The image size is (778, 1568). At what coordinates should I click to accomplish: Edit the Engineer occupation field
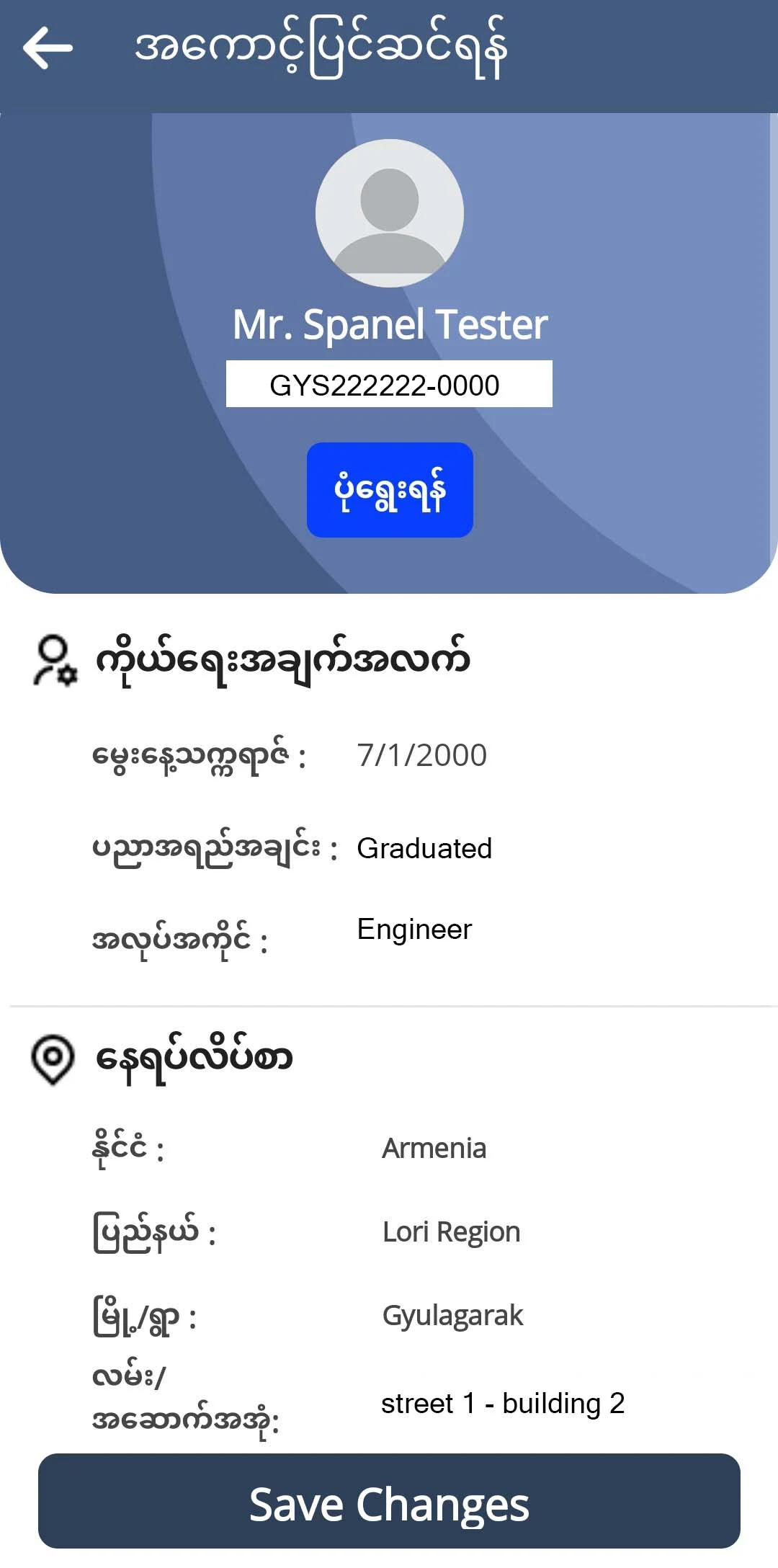pyautogui.click(x=414, y=930)
